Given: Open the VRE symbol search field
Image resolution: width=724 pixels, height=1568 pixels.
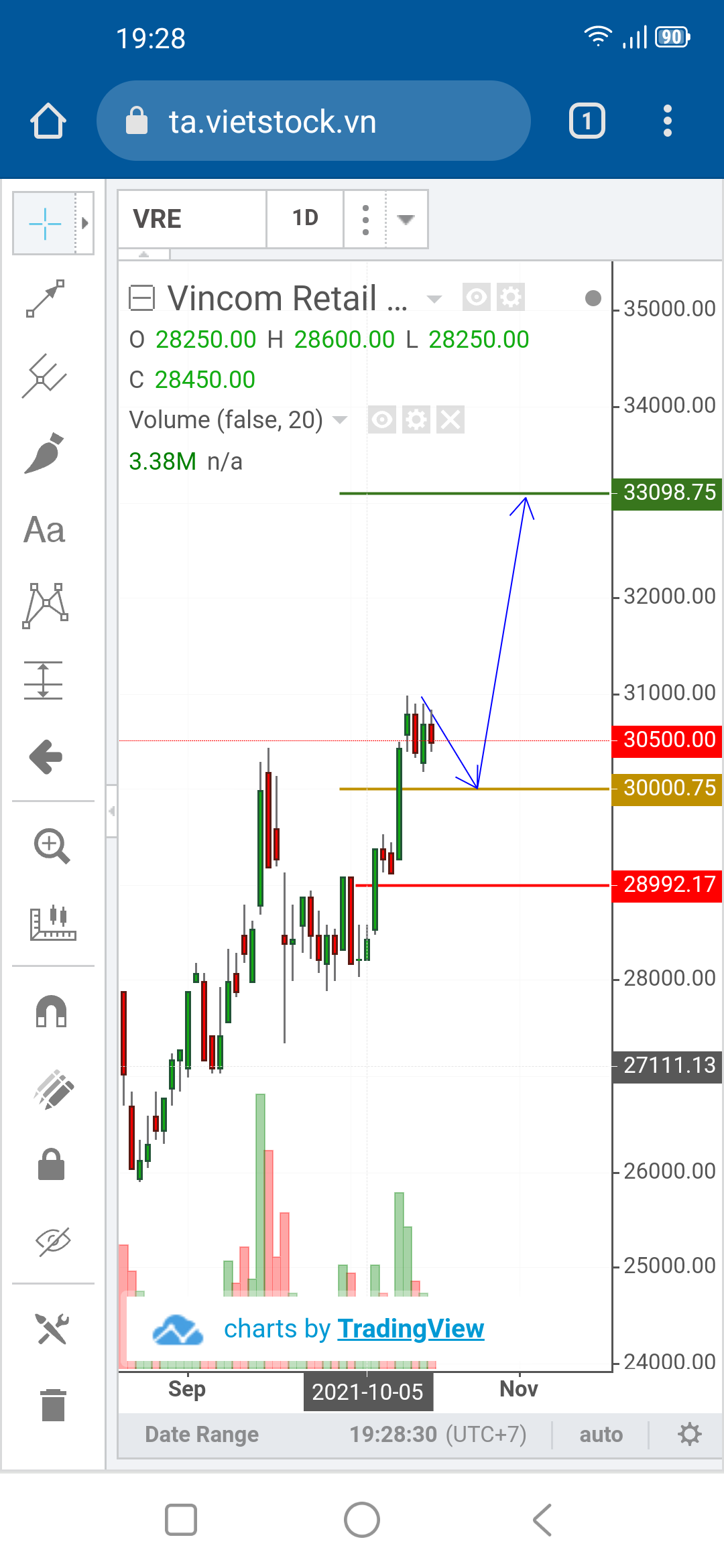Looking at the screenshot, I should click(x=192, y=219).
